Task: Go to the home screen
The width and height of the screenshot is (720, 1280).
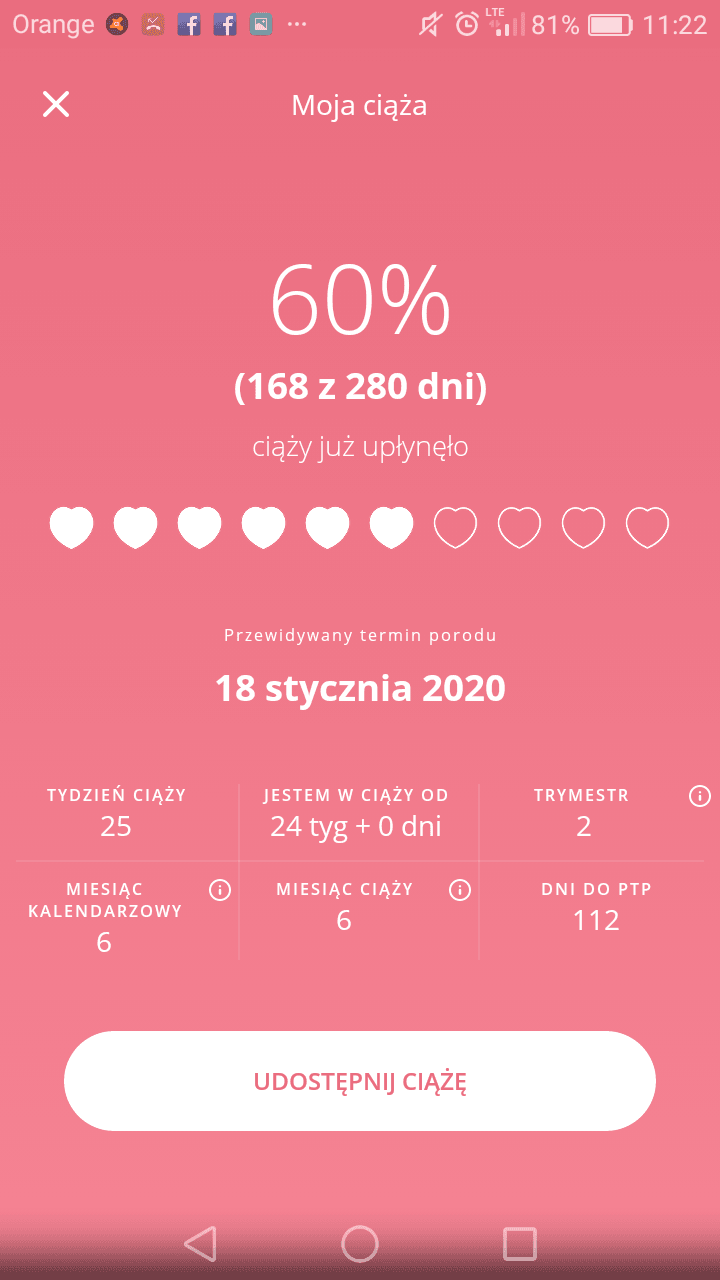Action: [x=360, y=1243]
